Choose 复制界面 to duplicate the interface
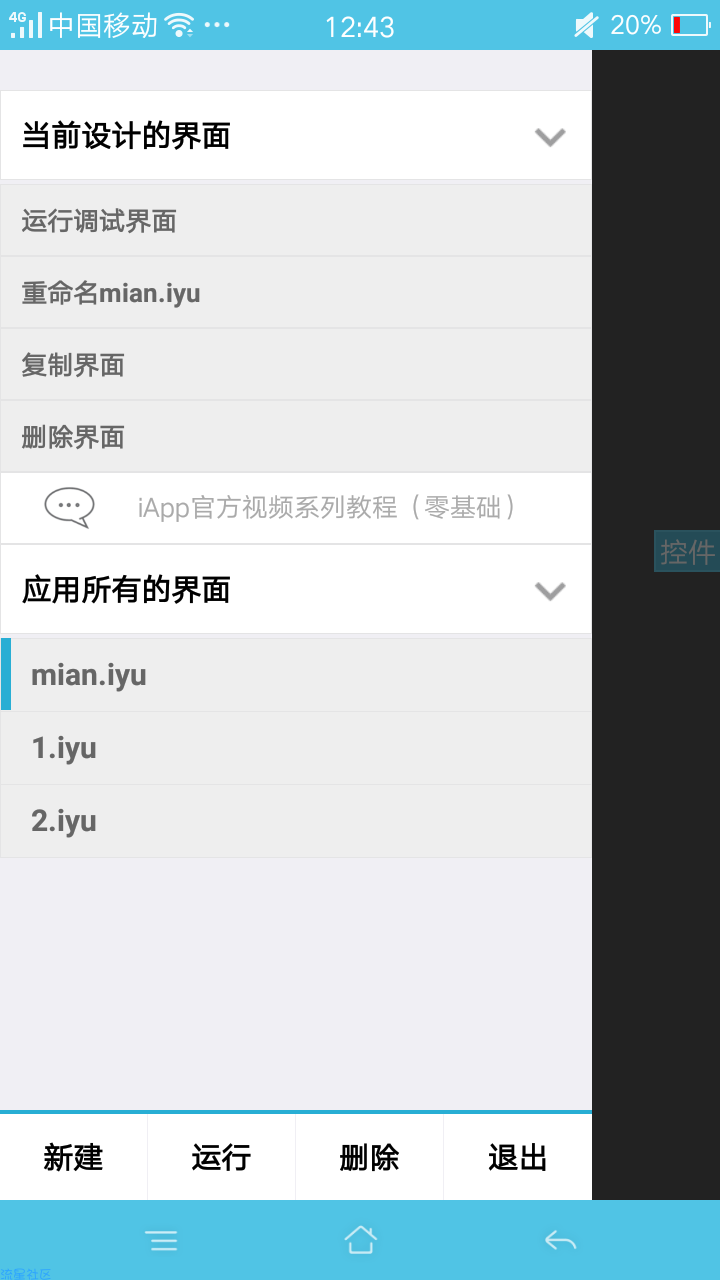Screen dimensions: 720x1280 [x=296, y=365]
